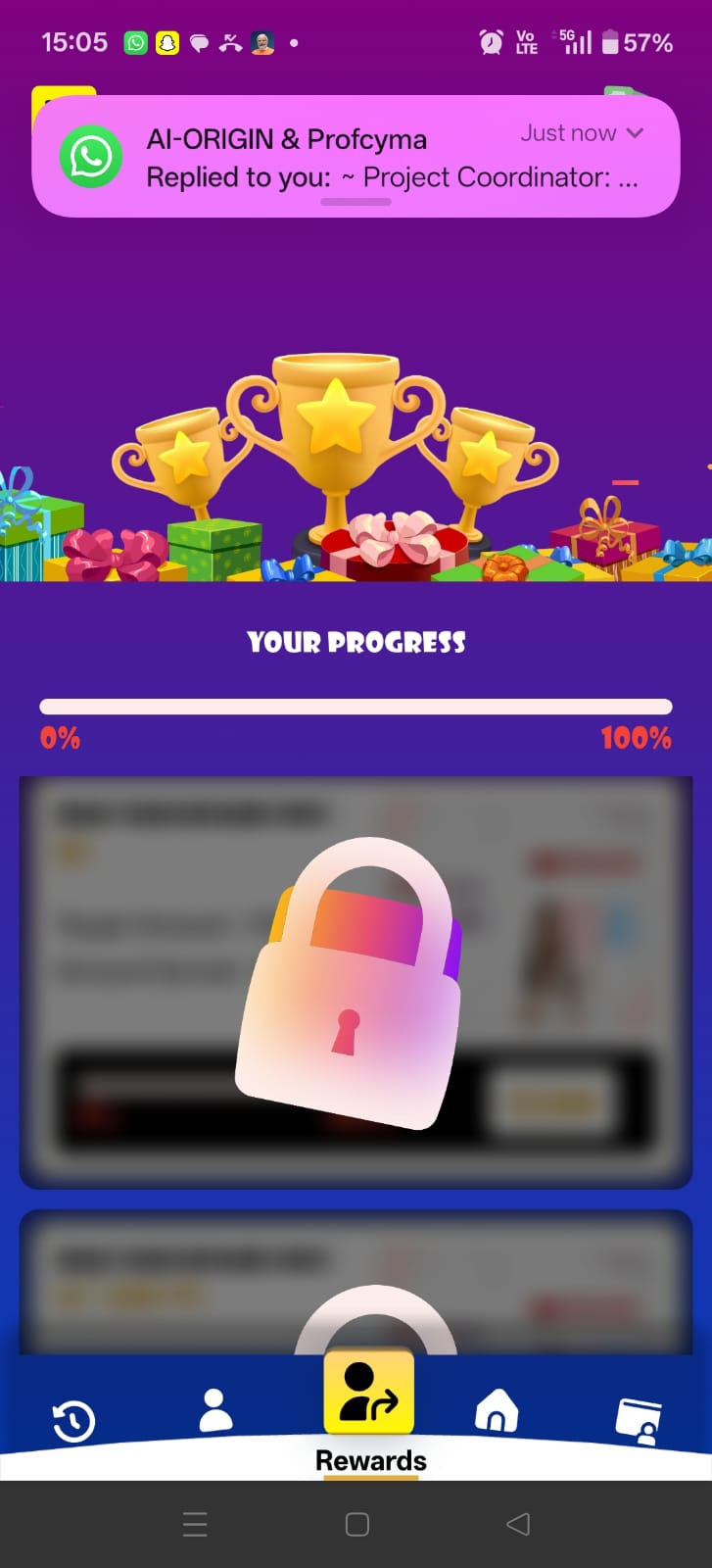Go back using the system back button

(518, 1524)
